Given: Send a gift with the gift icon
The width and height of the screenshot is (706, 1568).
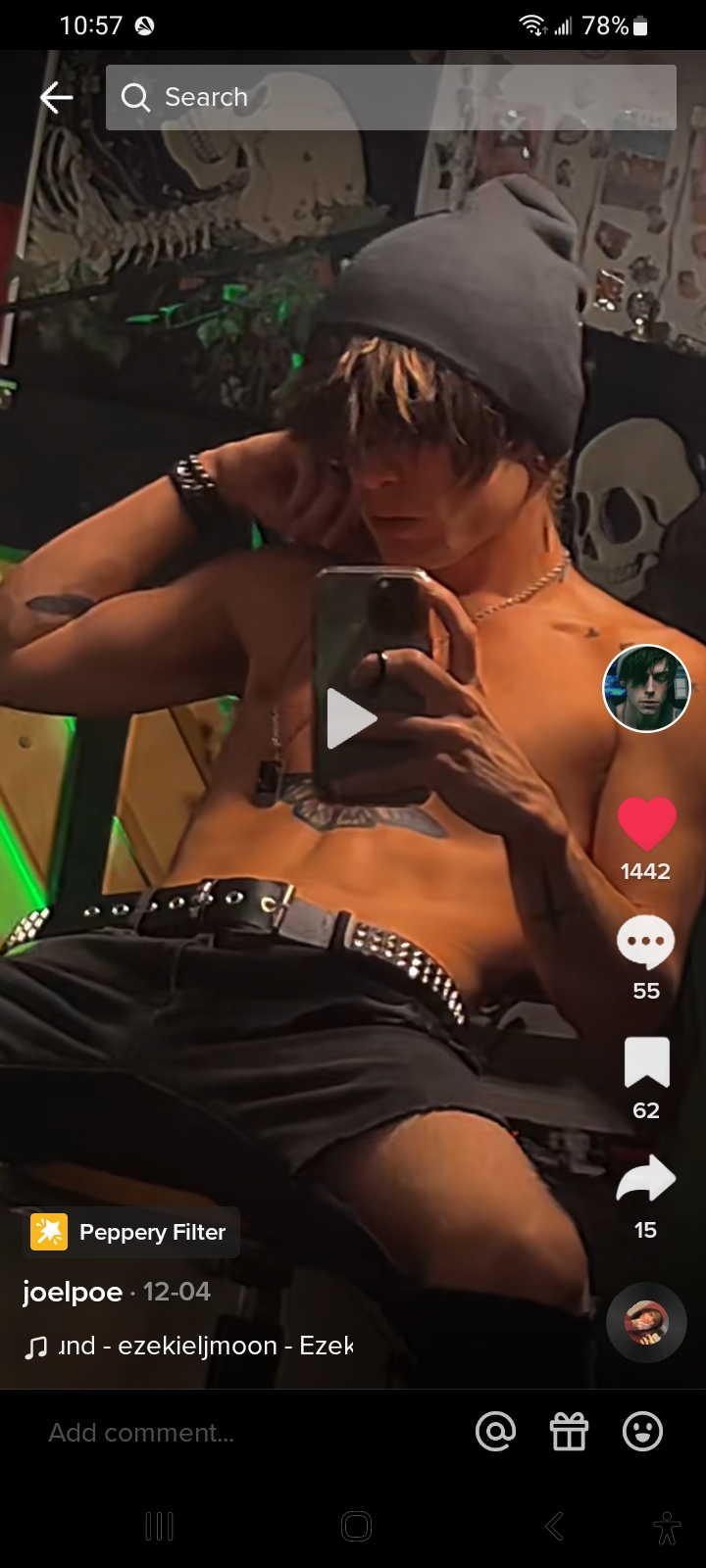Looking at the screenshot, I should 569,1432.
